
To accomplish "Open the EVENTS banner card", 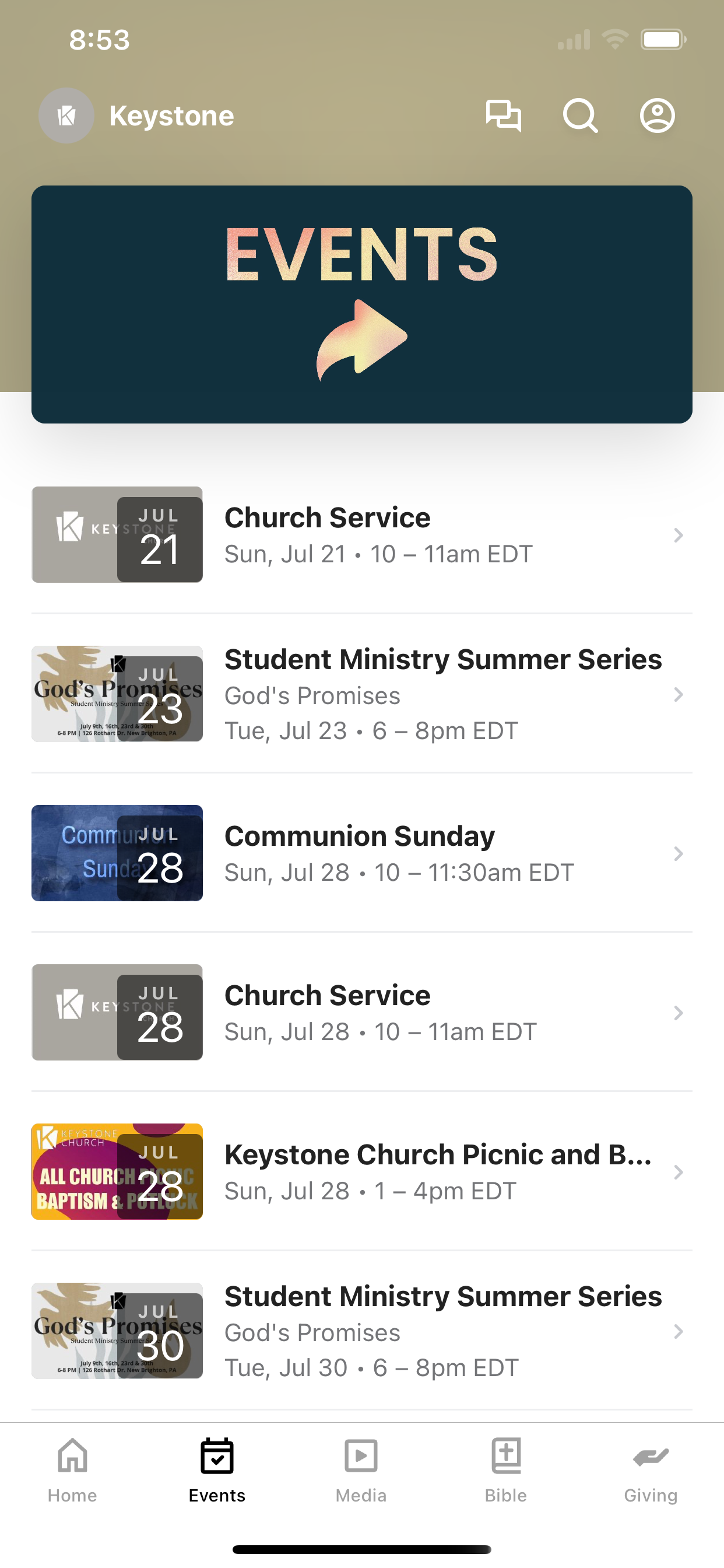I will [x=362, y=304].
